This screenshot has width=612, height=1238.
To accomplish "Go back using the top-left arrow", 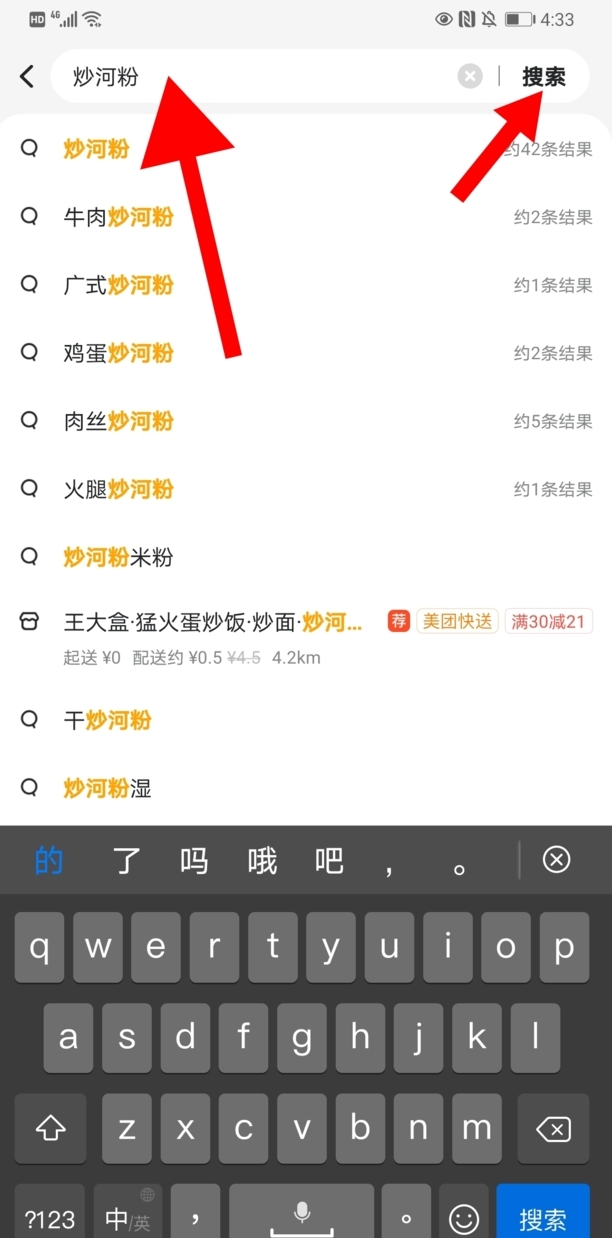I will [x=27, y=76].
